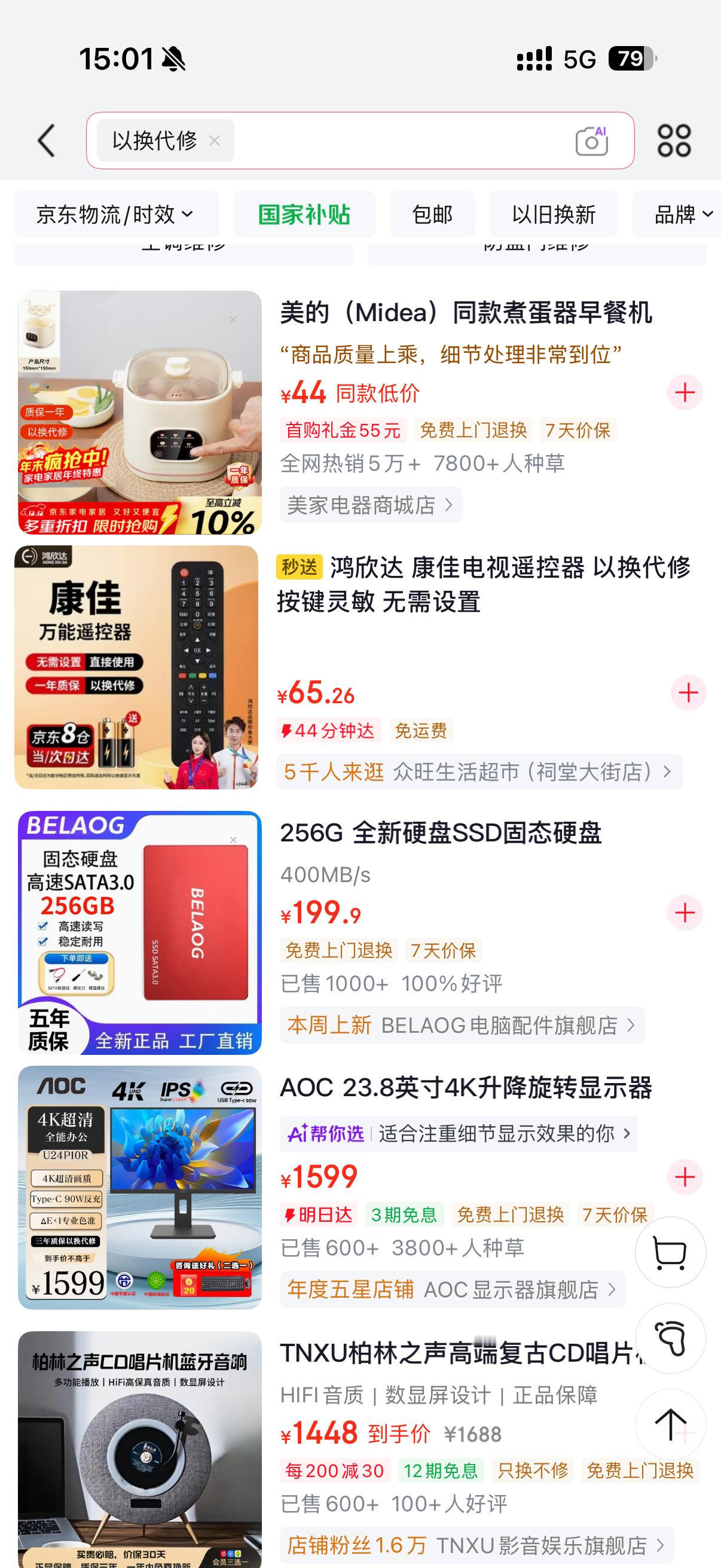Viewport: 721px width, 1568px height.
Task: Open the grid menu at top right
Action: [674, 141]
